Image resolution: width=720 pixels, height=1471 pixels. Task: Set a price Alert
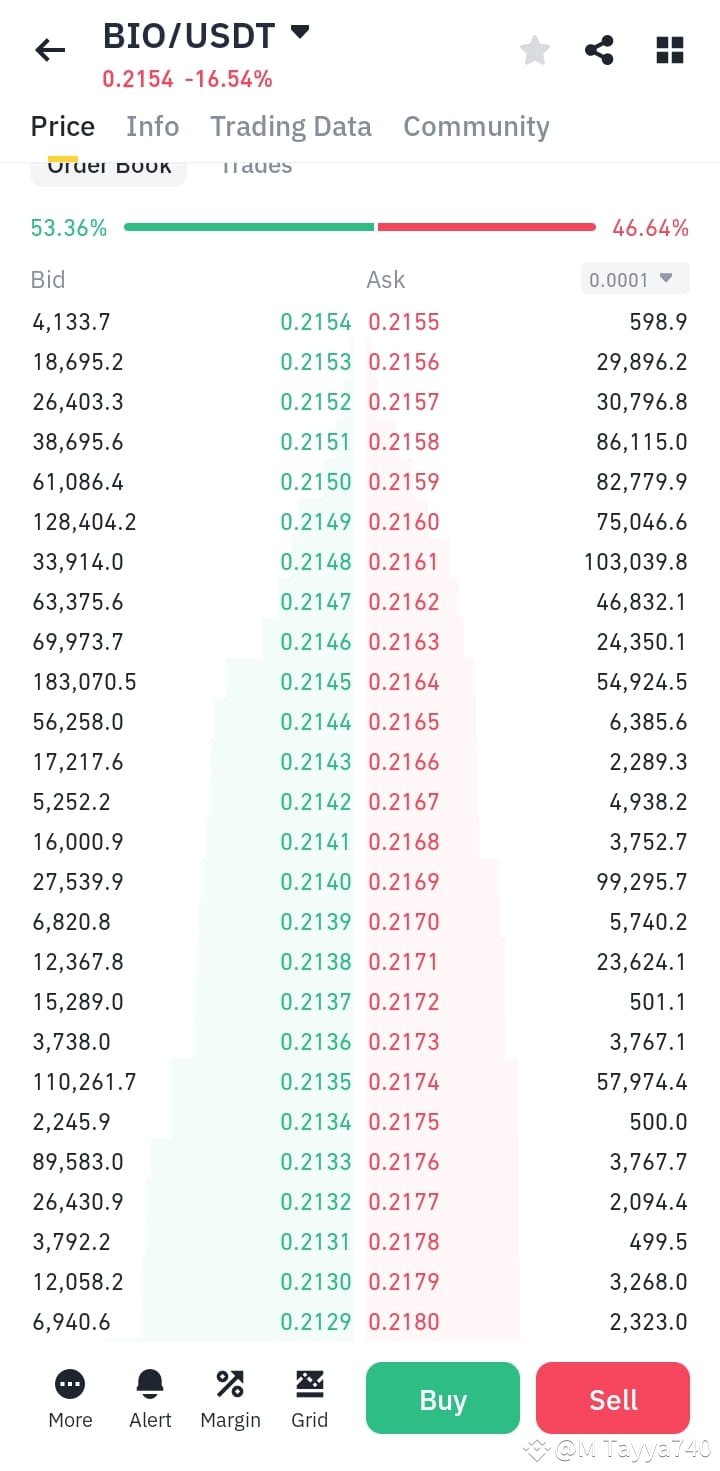click(150, 1397)
